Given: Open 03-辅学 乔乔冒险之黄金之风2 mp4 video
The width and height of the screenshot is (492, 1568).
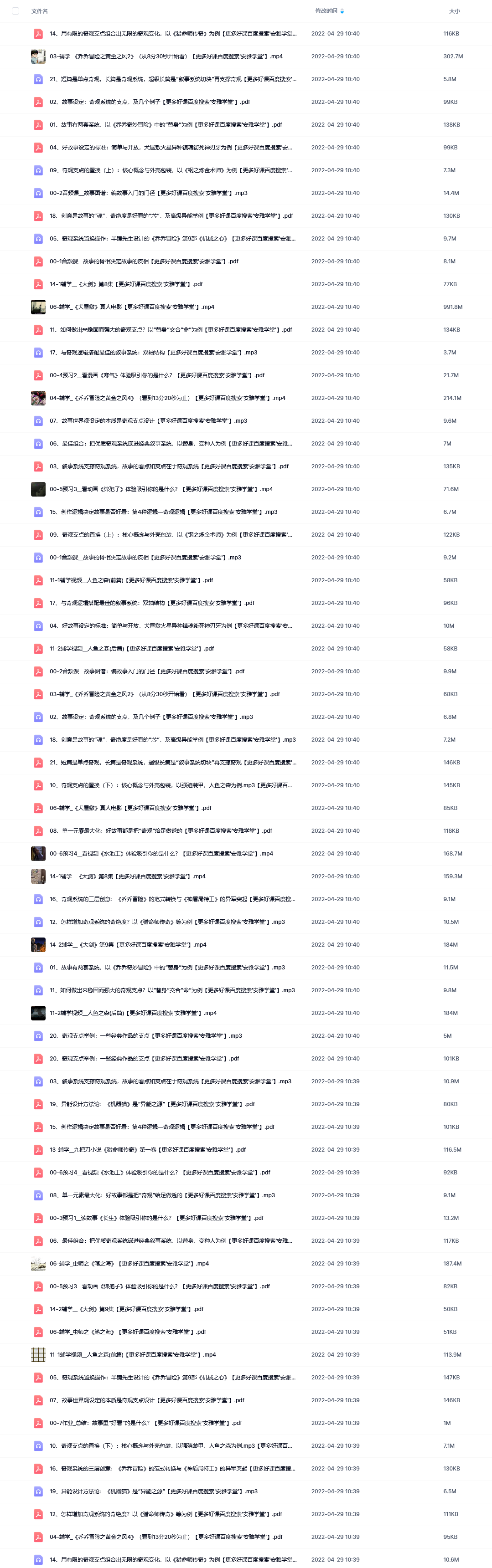Looking at the screenshot, I should [x=166, y=56].
